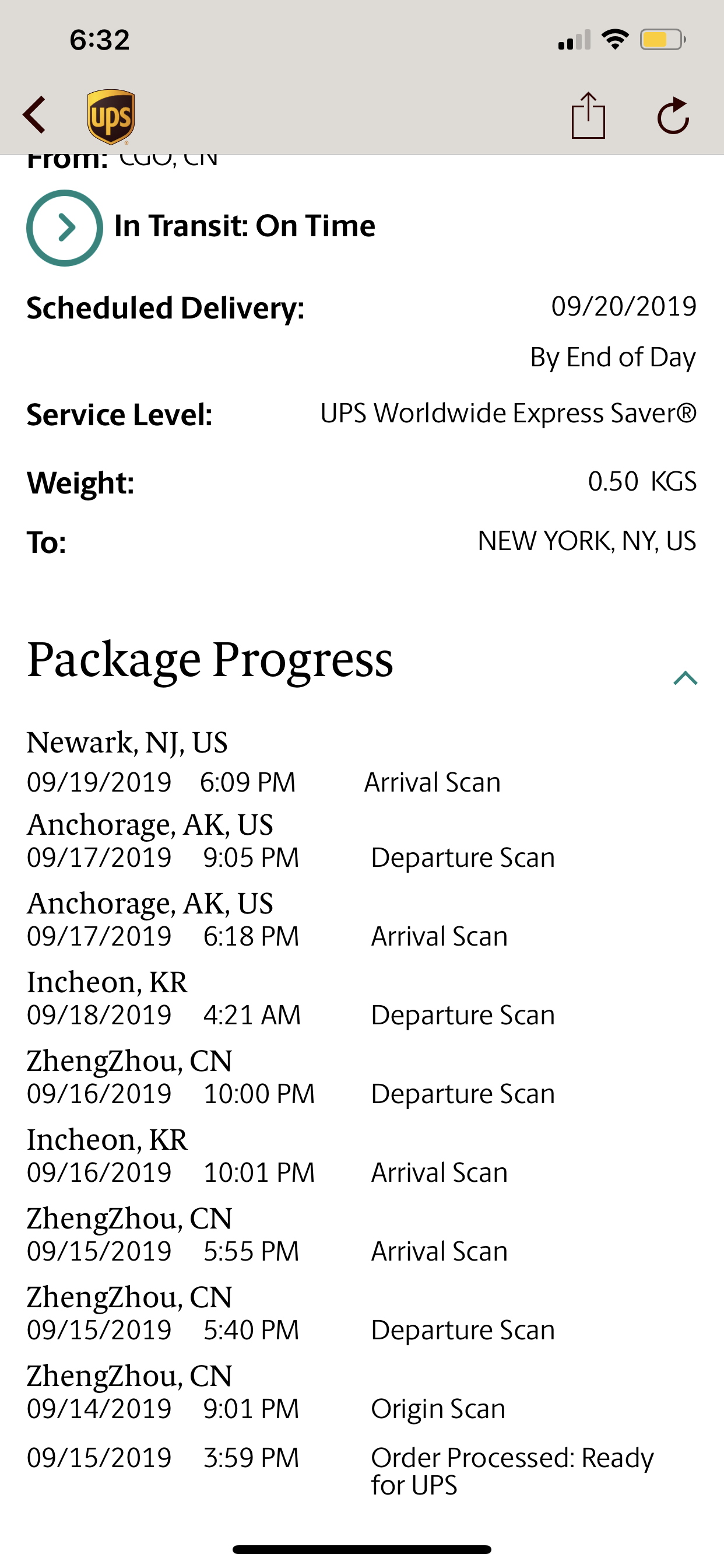Open the In Transit status circle

[x=65, y=228]
